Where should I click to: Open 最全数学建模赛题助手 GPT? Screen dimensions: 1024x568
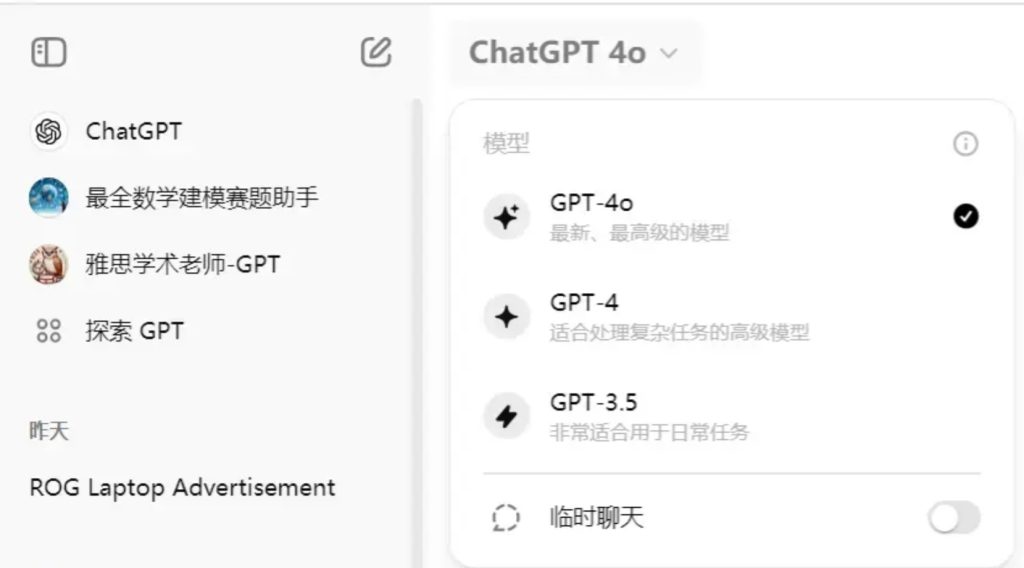pos(201,197)
